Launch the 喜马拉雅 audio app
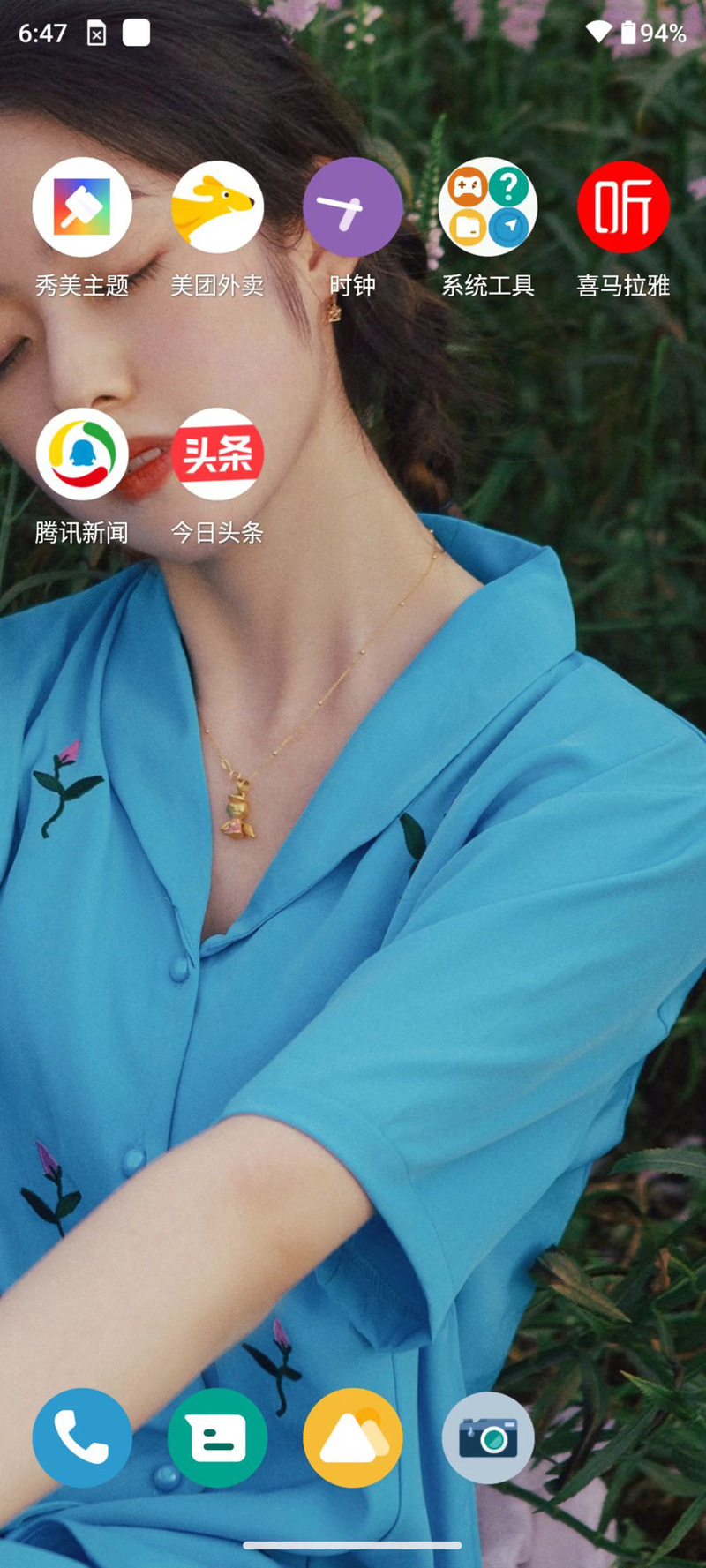Screen dimensions: 706x1568 point(623,208)
